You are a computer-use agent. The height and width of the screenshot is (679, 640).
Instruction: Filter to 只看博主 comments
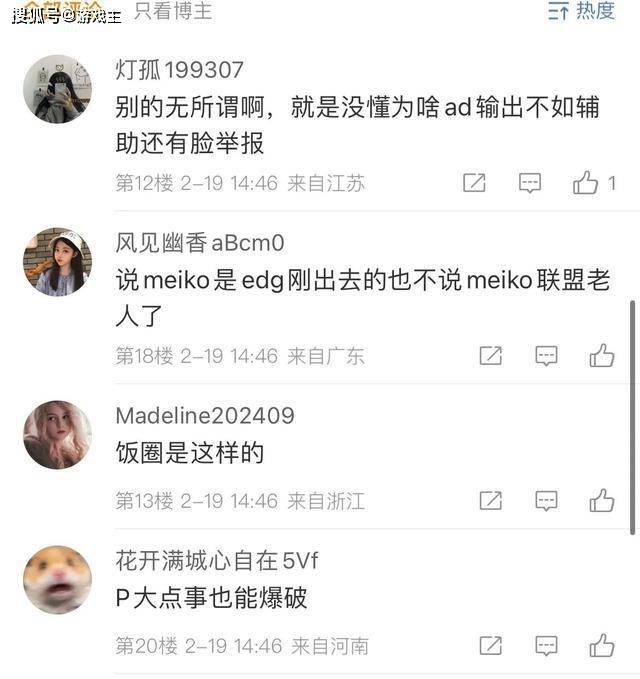(x=172, y=11)
